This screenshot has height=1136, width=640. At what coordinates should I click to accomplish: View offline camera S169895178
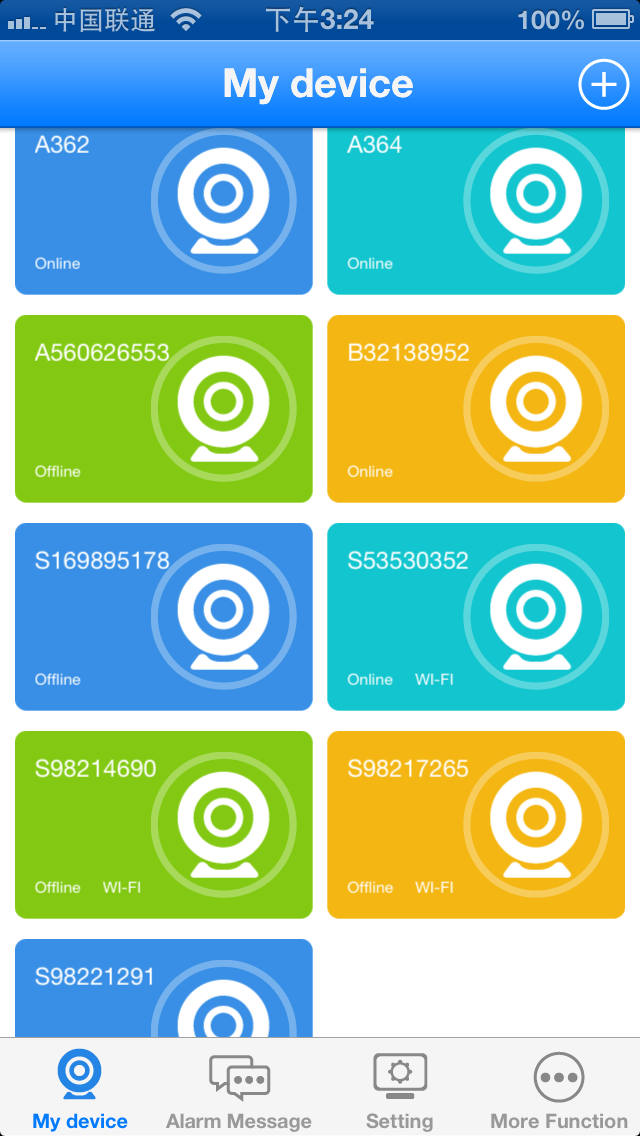[164, 617]
